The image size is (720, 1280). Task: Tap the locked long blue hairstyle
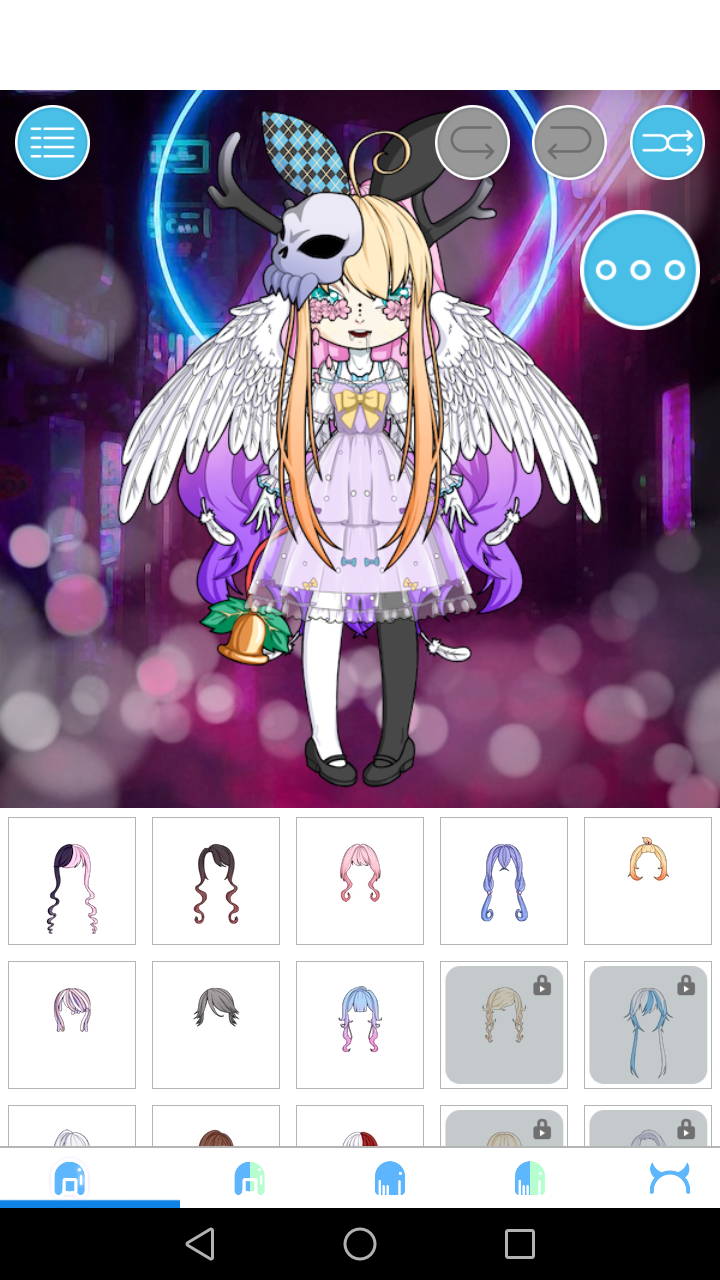click(648, 1025)
